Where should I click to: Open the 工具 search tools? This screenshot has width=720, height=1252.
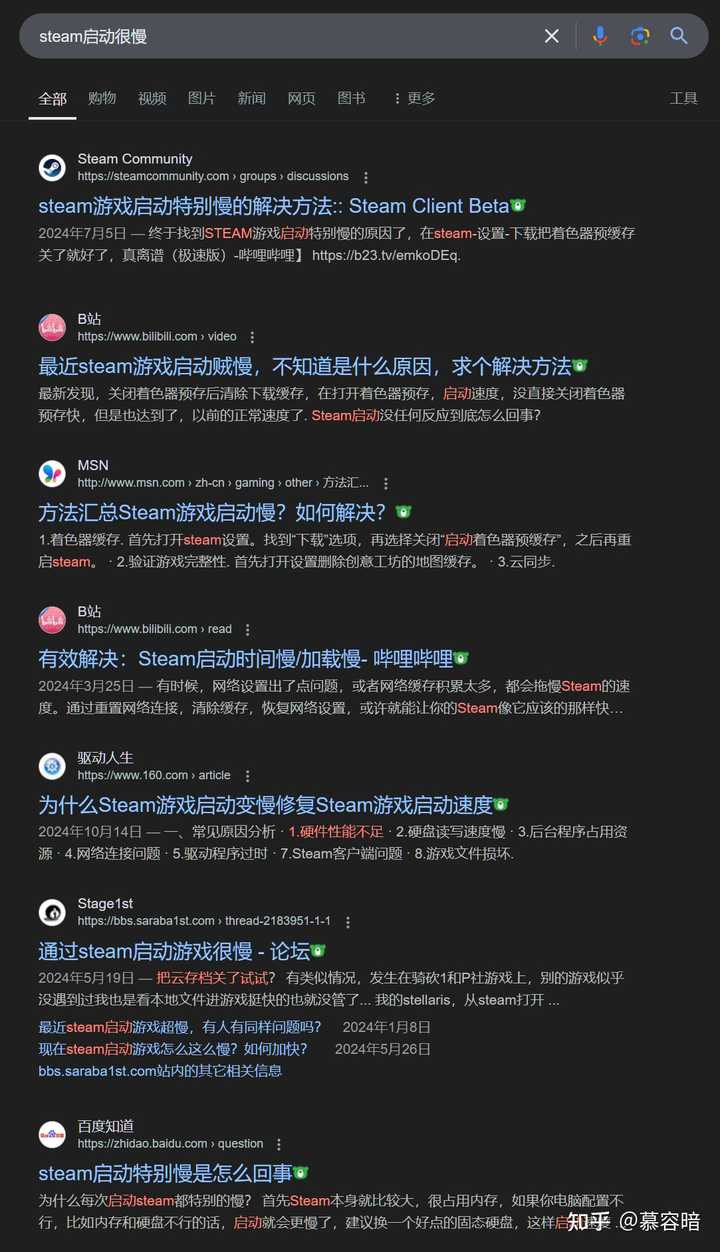click(684, 98)
